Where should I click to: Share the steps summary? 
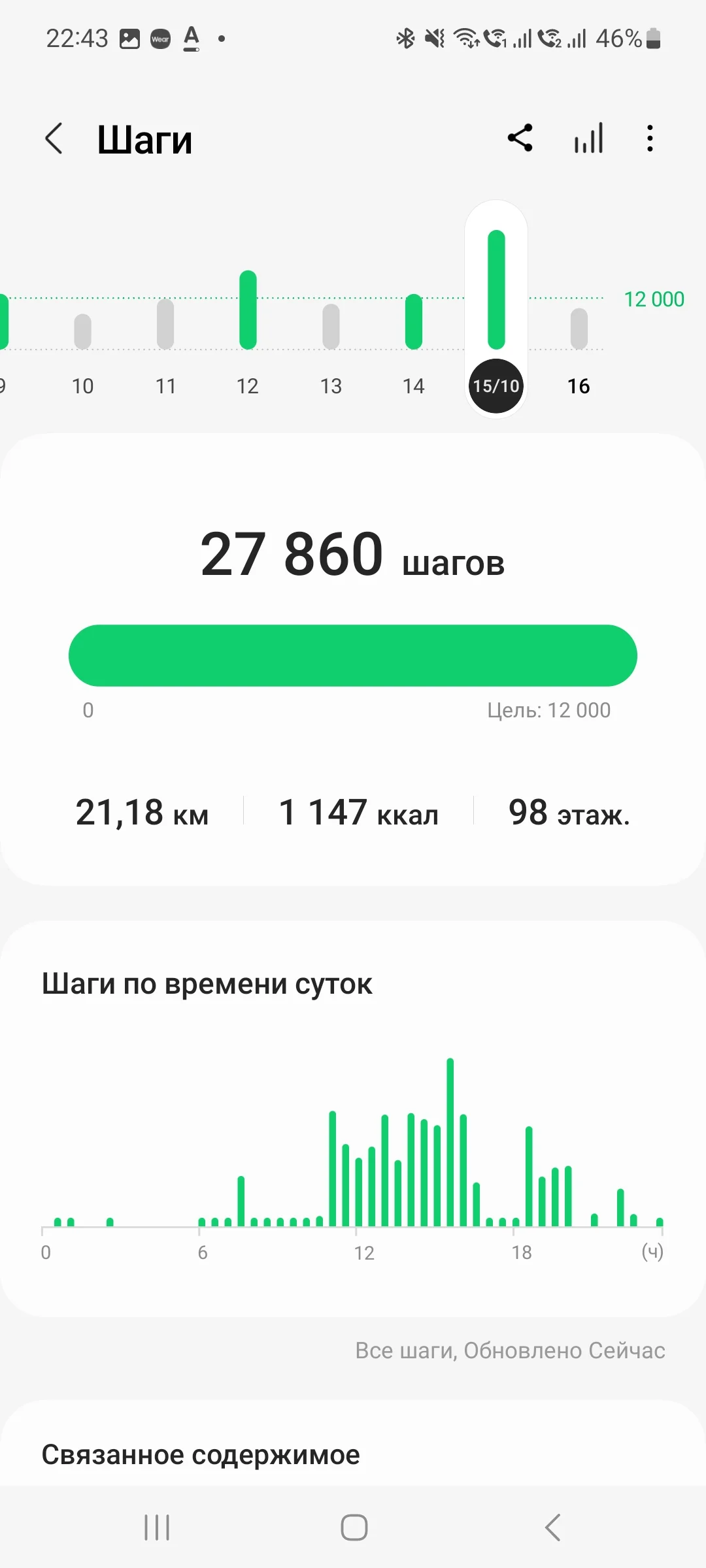[x=520, y=139]
